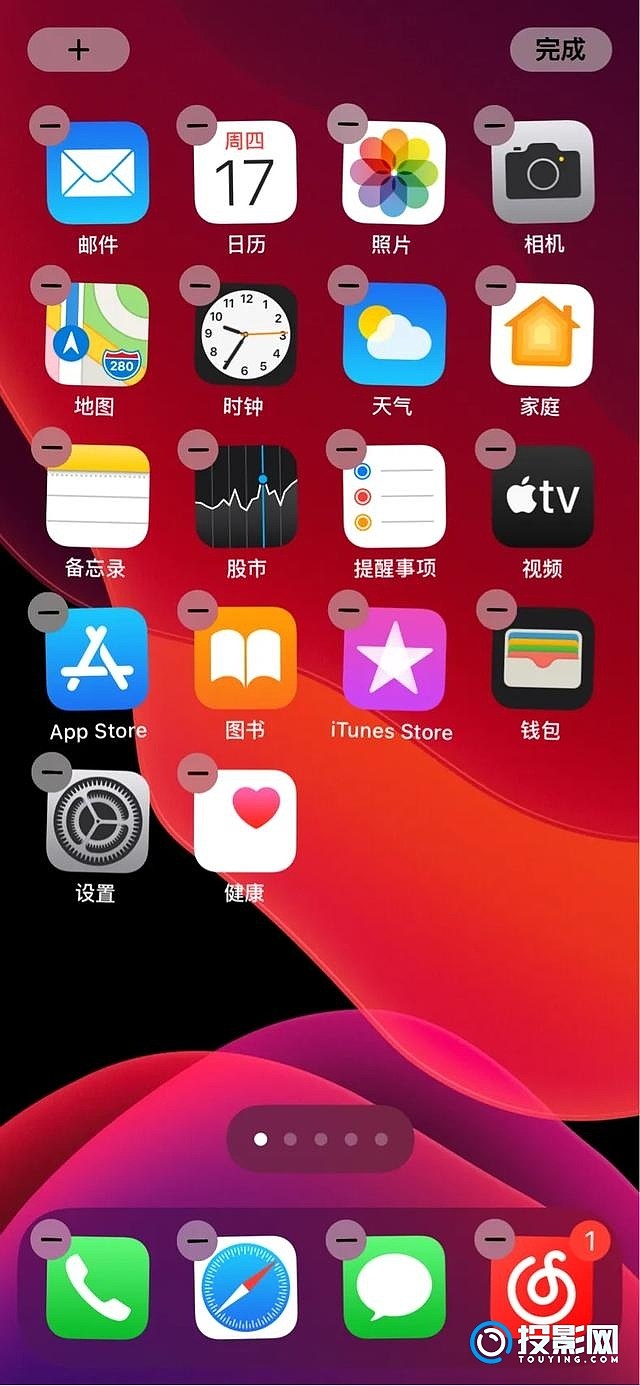Open the 设置 settings app
The height and width of the screenshot is (1386, 640).
click(97, 821)
